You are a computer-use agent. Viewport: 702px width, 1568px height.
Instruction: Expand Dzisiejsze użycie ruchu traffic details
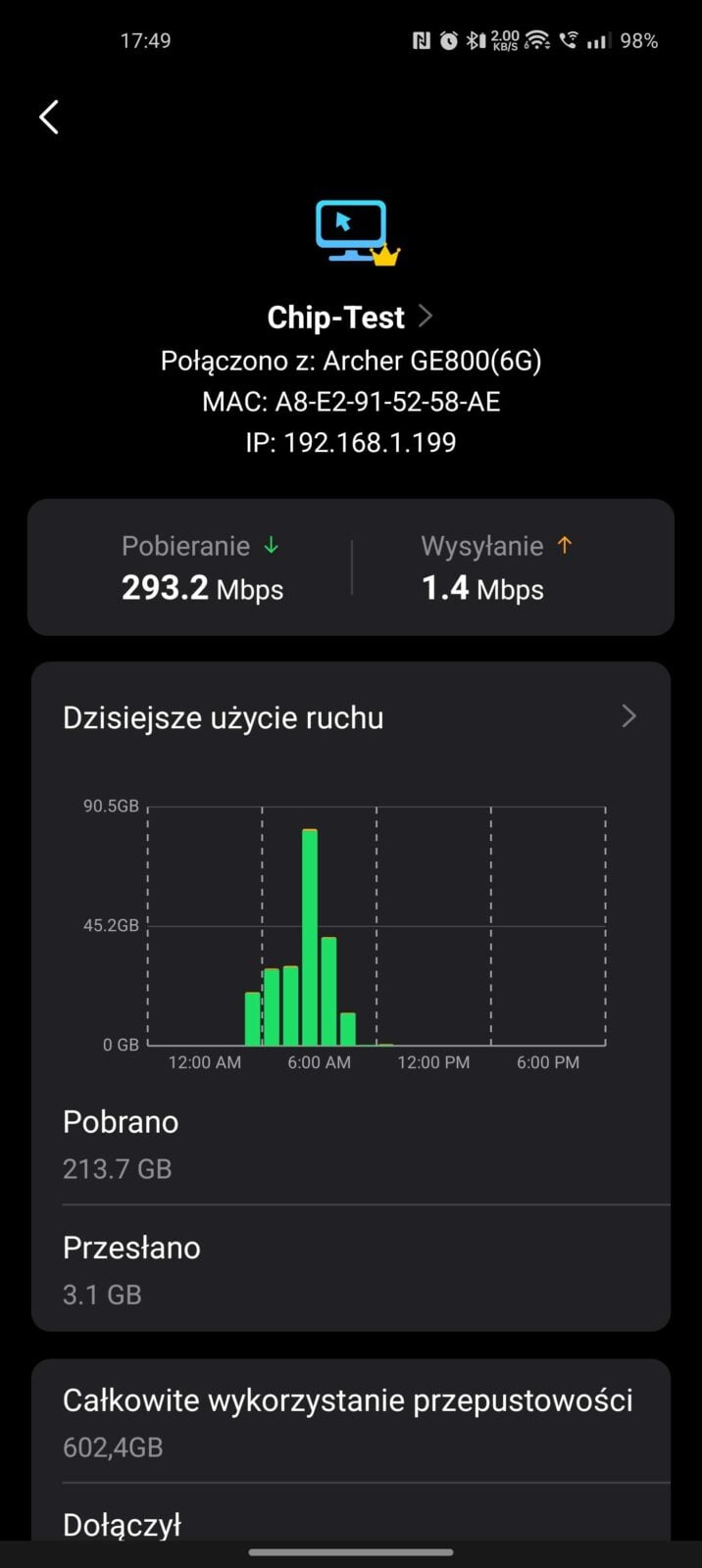point(628,717)
